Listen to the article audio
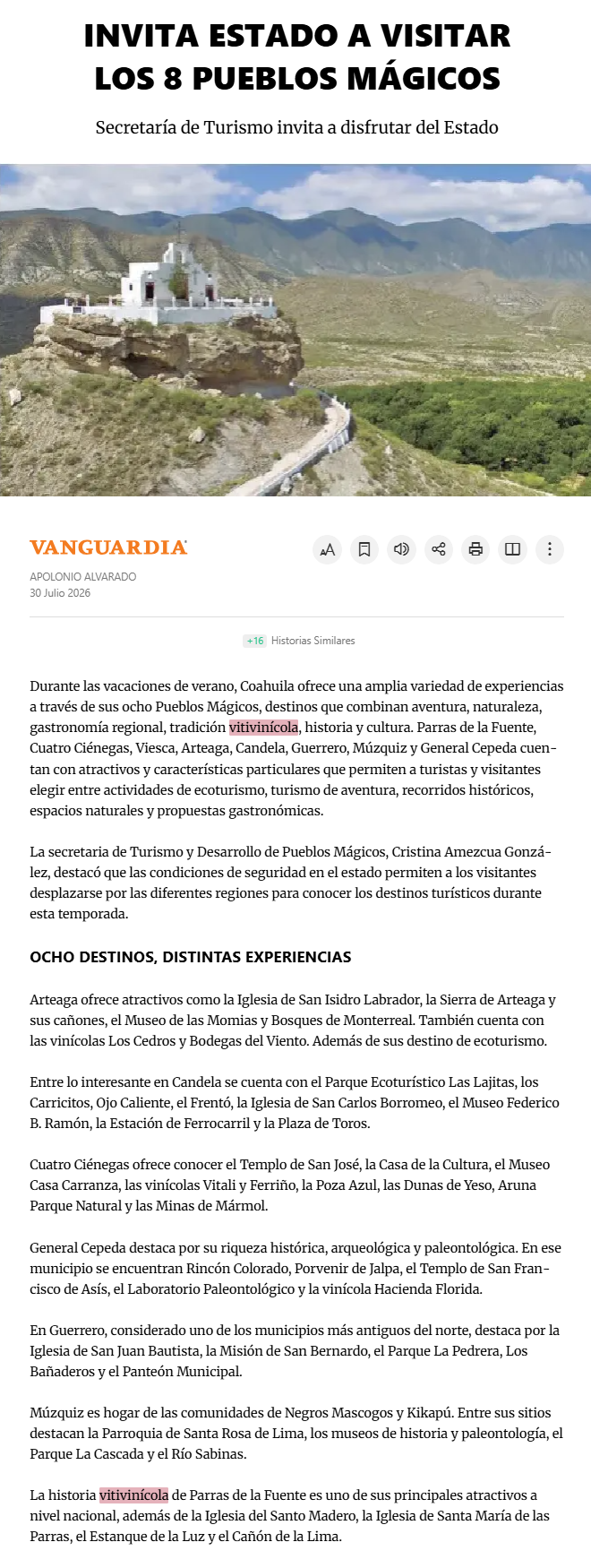Screen dimensions: 591x1568 pos(401,549)
